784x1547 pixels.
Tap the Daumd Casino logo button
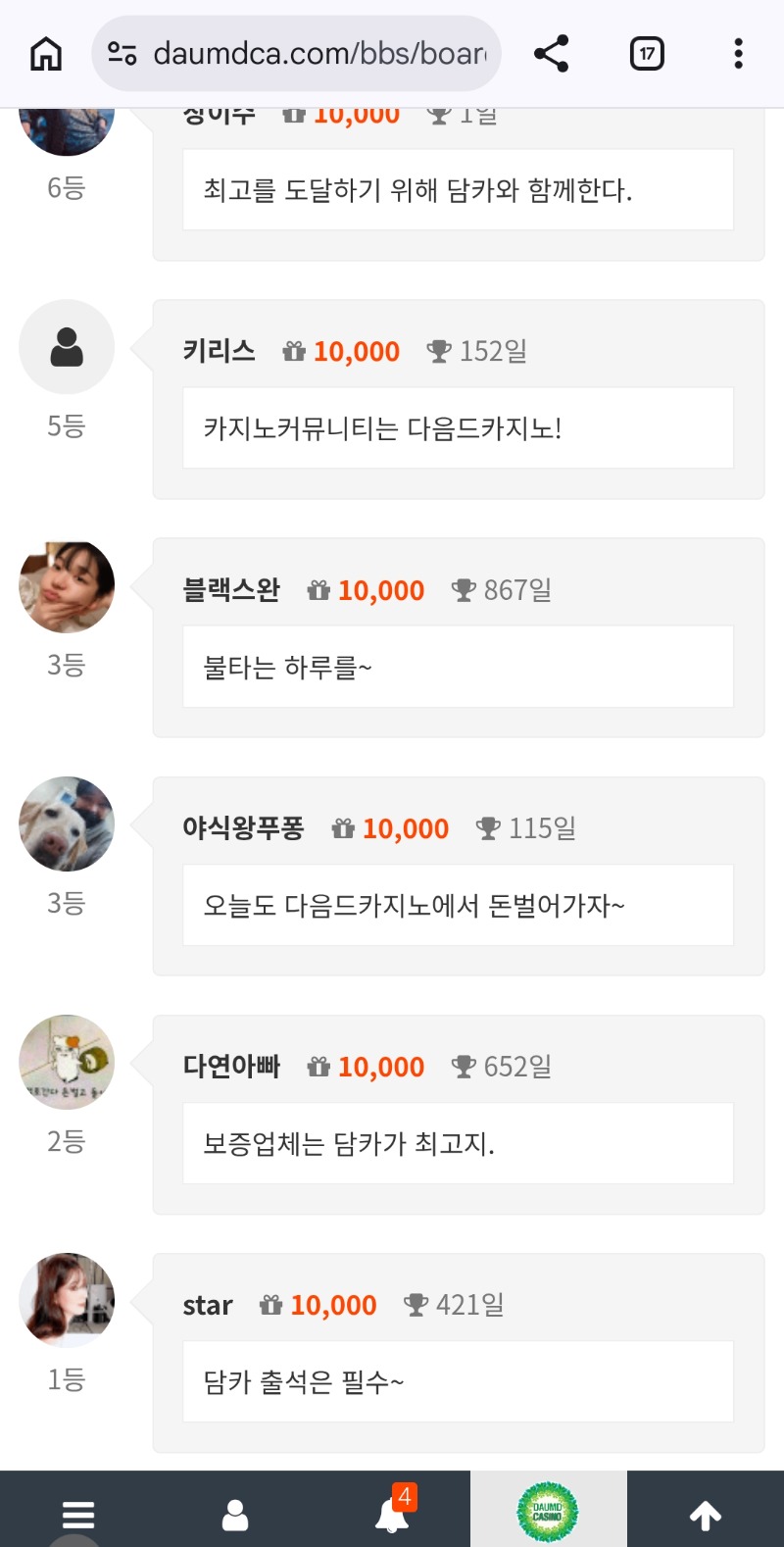coord(548,1512)
